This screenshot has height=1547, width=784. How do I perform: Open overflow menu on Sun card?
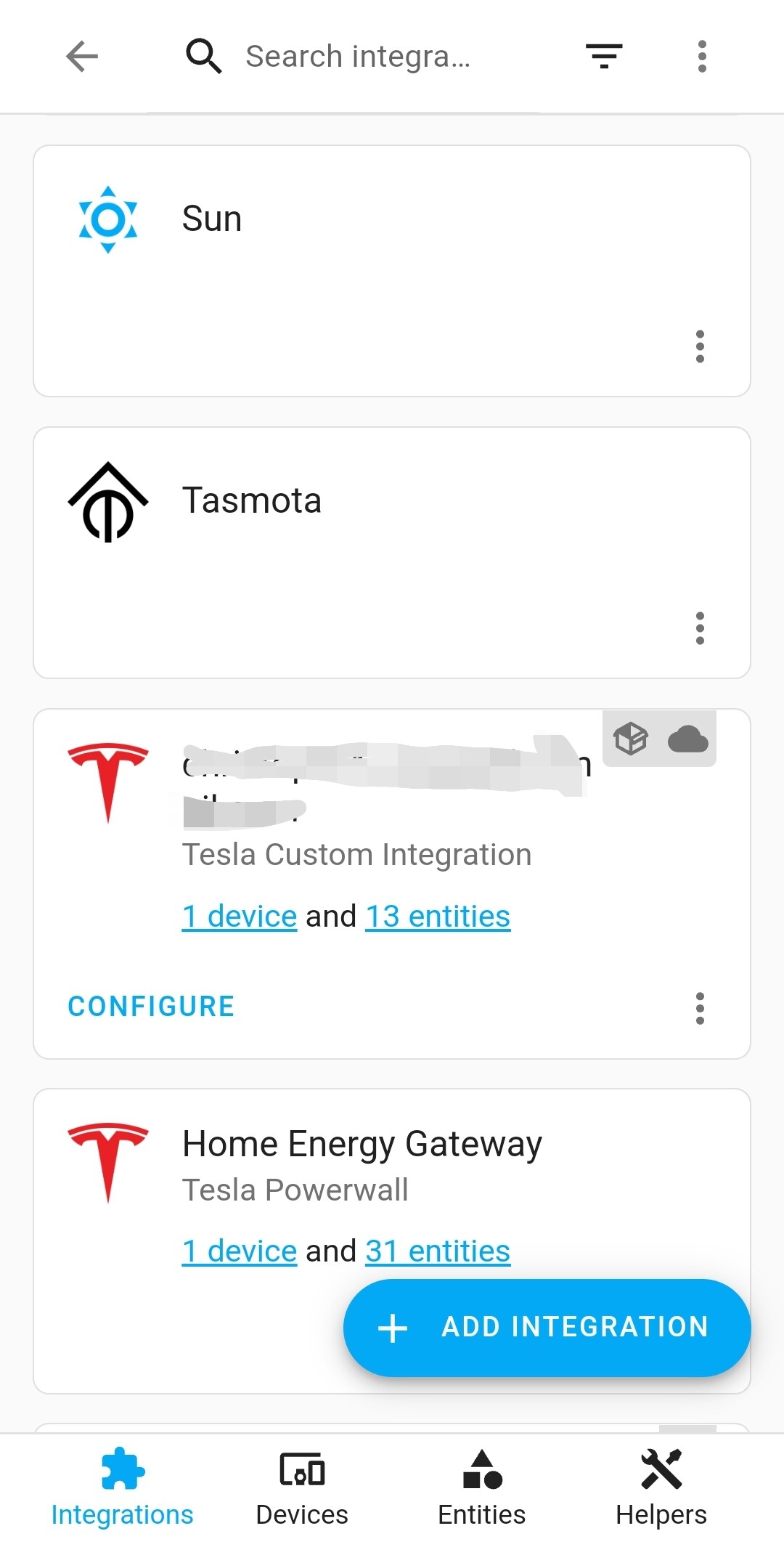(x=700, y=347)
